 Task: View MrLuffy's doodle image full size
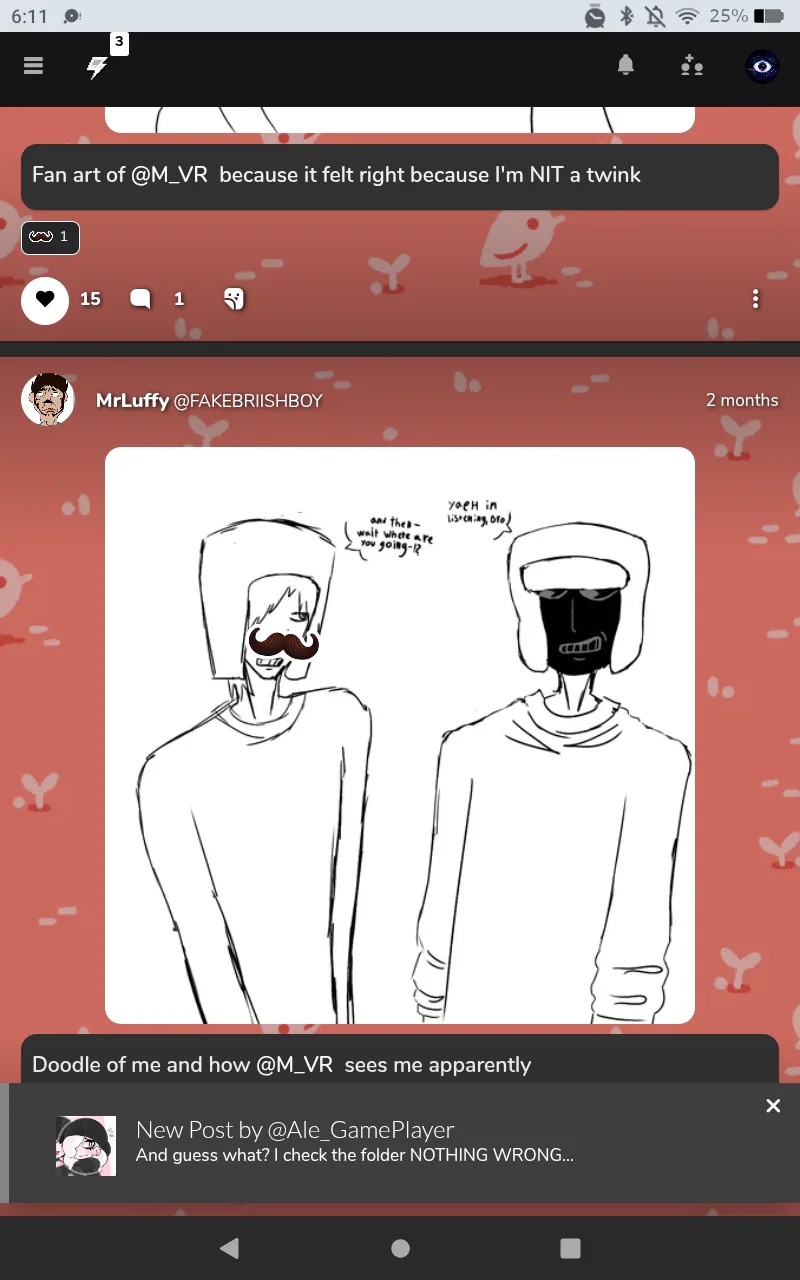[x=400, y=735]
